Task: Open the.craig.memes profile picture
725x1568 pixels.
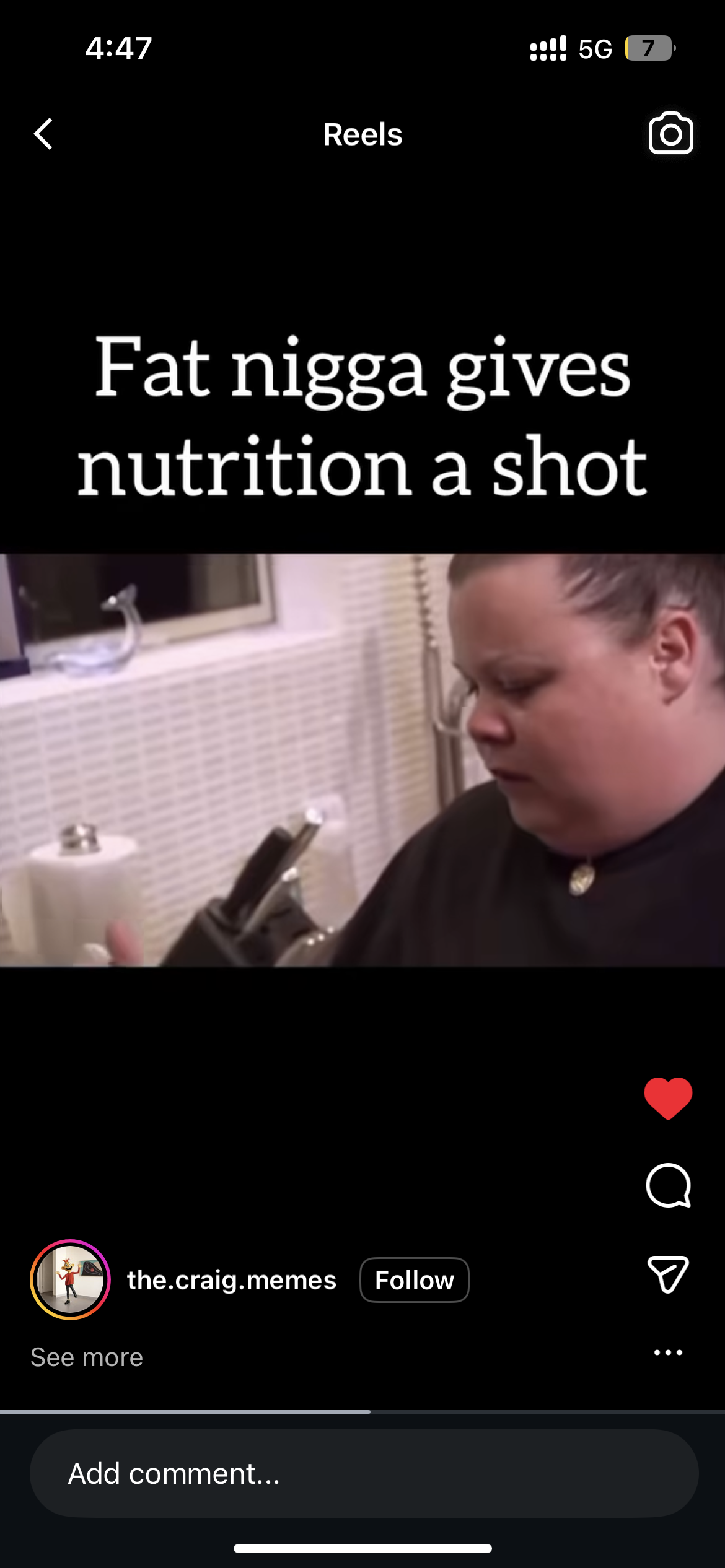Action: 70,1279
